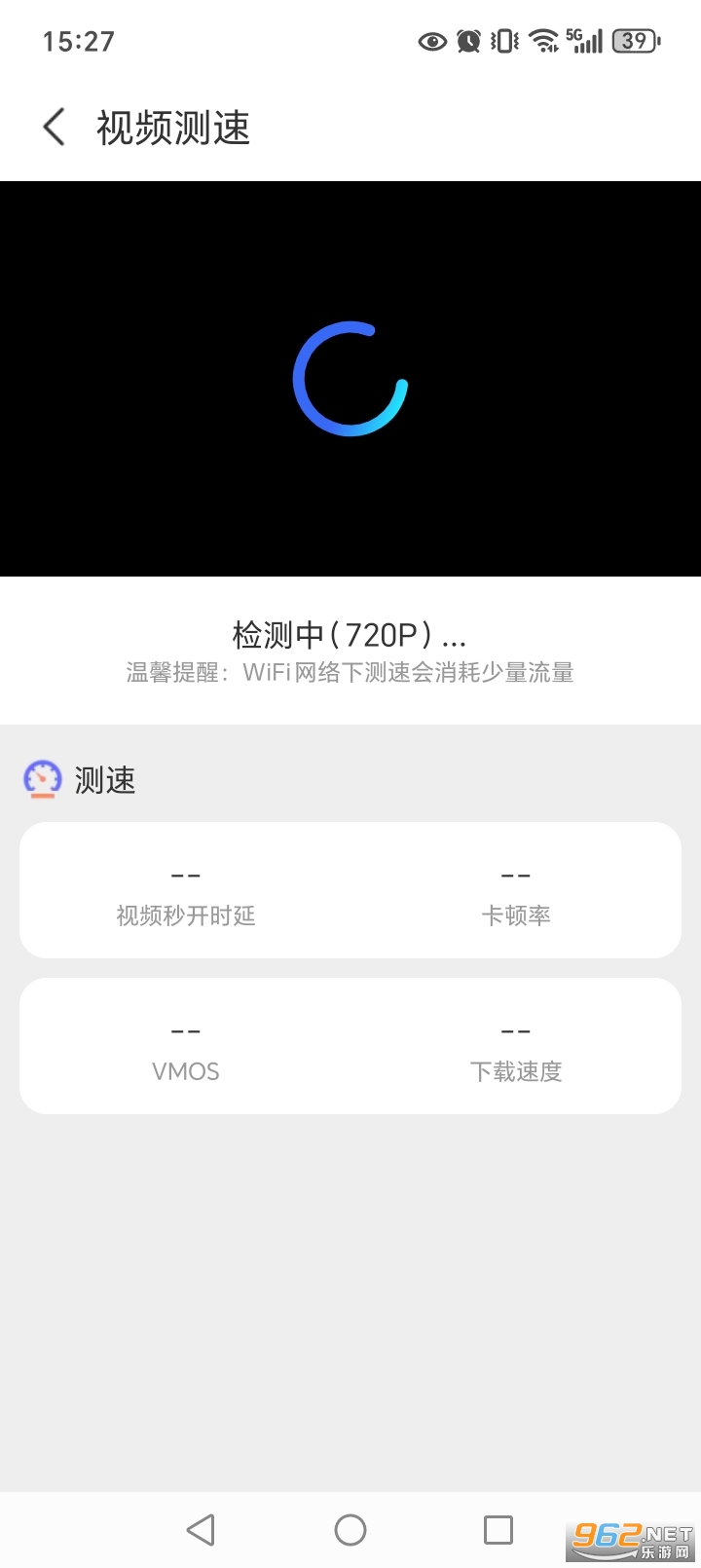Screen dimensions: 701x1568
Task: Tap the battery indicator showing 39
Action: tap(634, 41)
